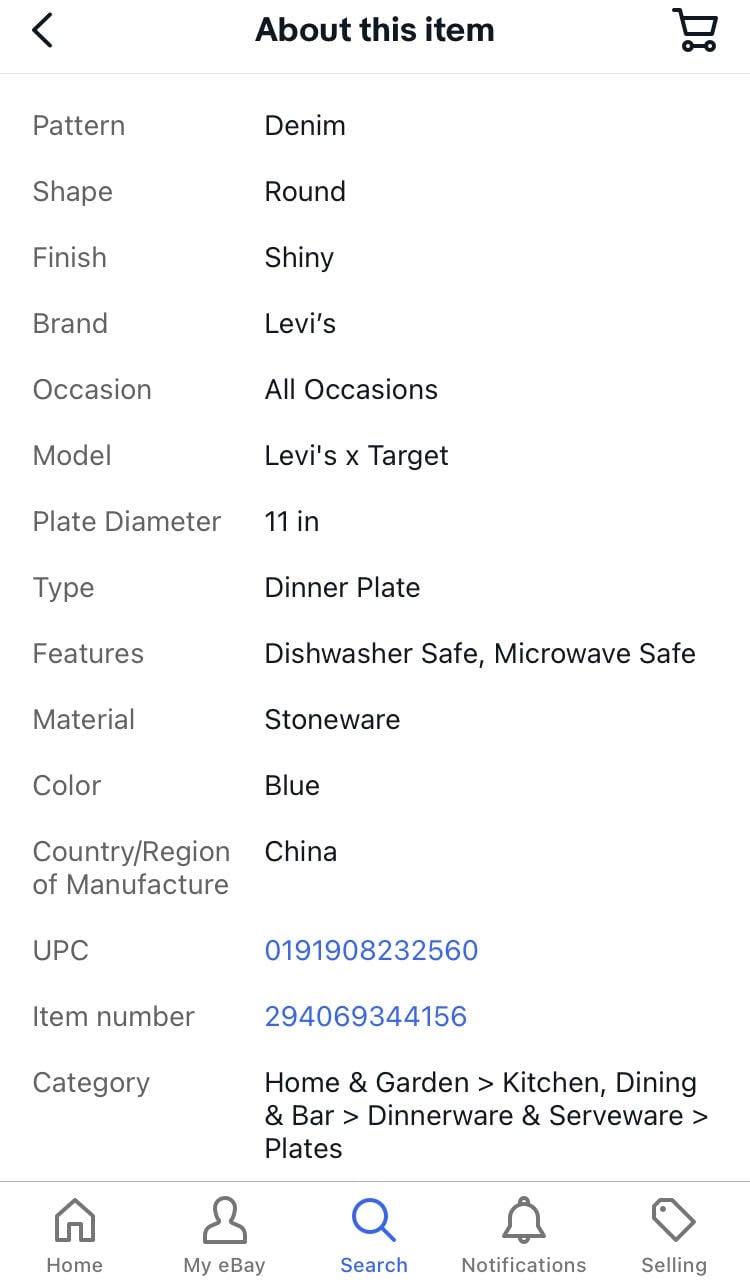750x1280 pixels.
Task: Tap the About this item title
Action: click(375, 30)
